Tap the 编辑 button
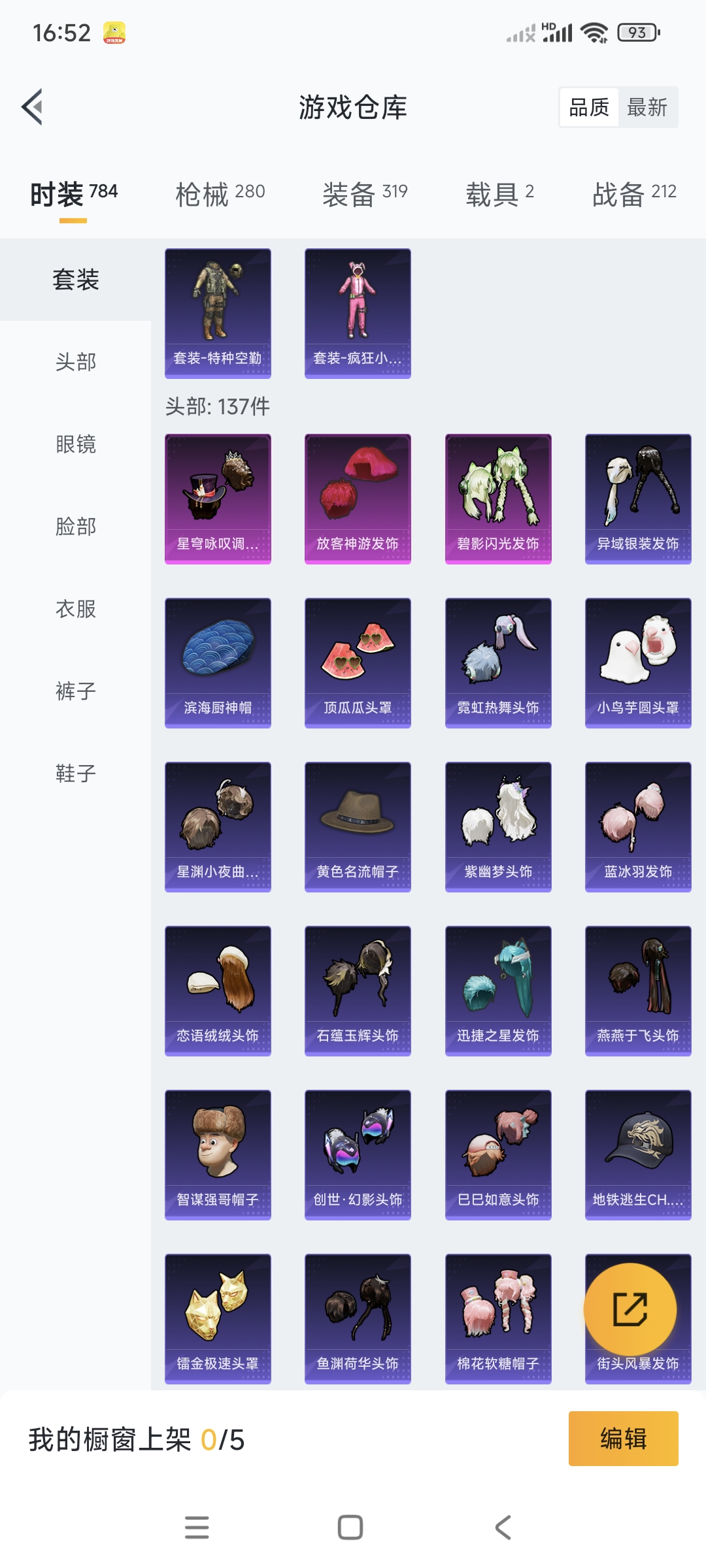Image resolution: width=706 pixels, height=1568 pixels. click(623, 1439)
